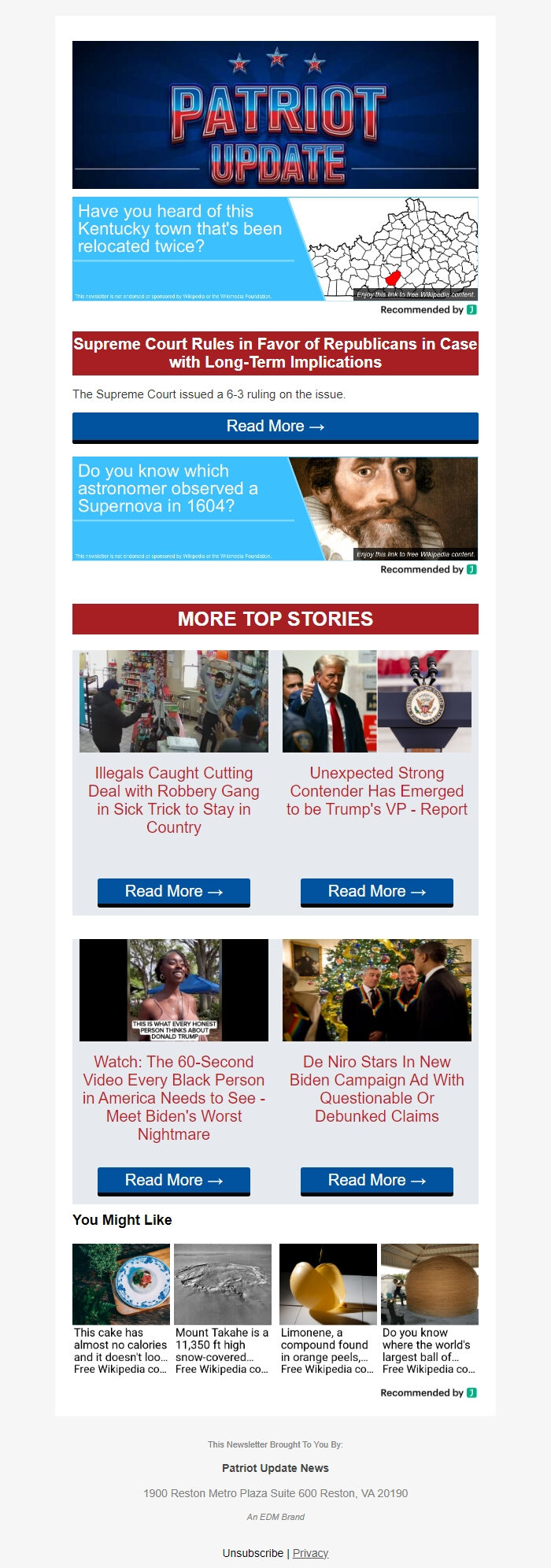Viewport: 551px width, 1568px height.
Task: Unsubscribe from this newsletter
Action: 253,1553
